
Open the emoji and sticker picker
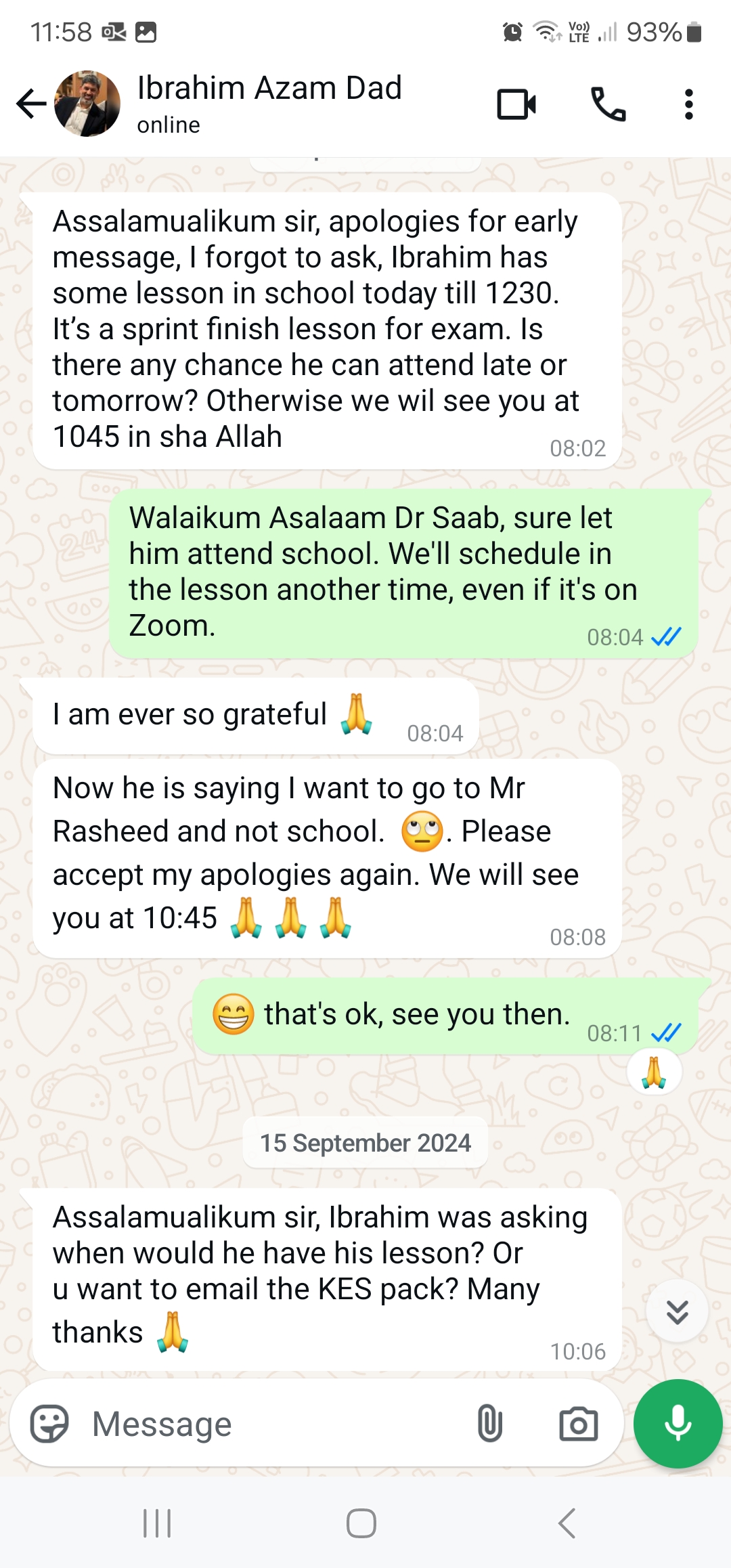(x=49, y=1424)
